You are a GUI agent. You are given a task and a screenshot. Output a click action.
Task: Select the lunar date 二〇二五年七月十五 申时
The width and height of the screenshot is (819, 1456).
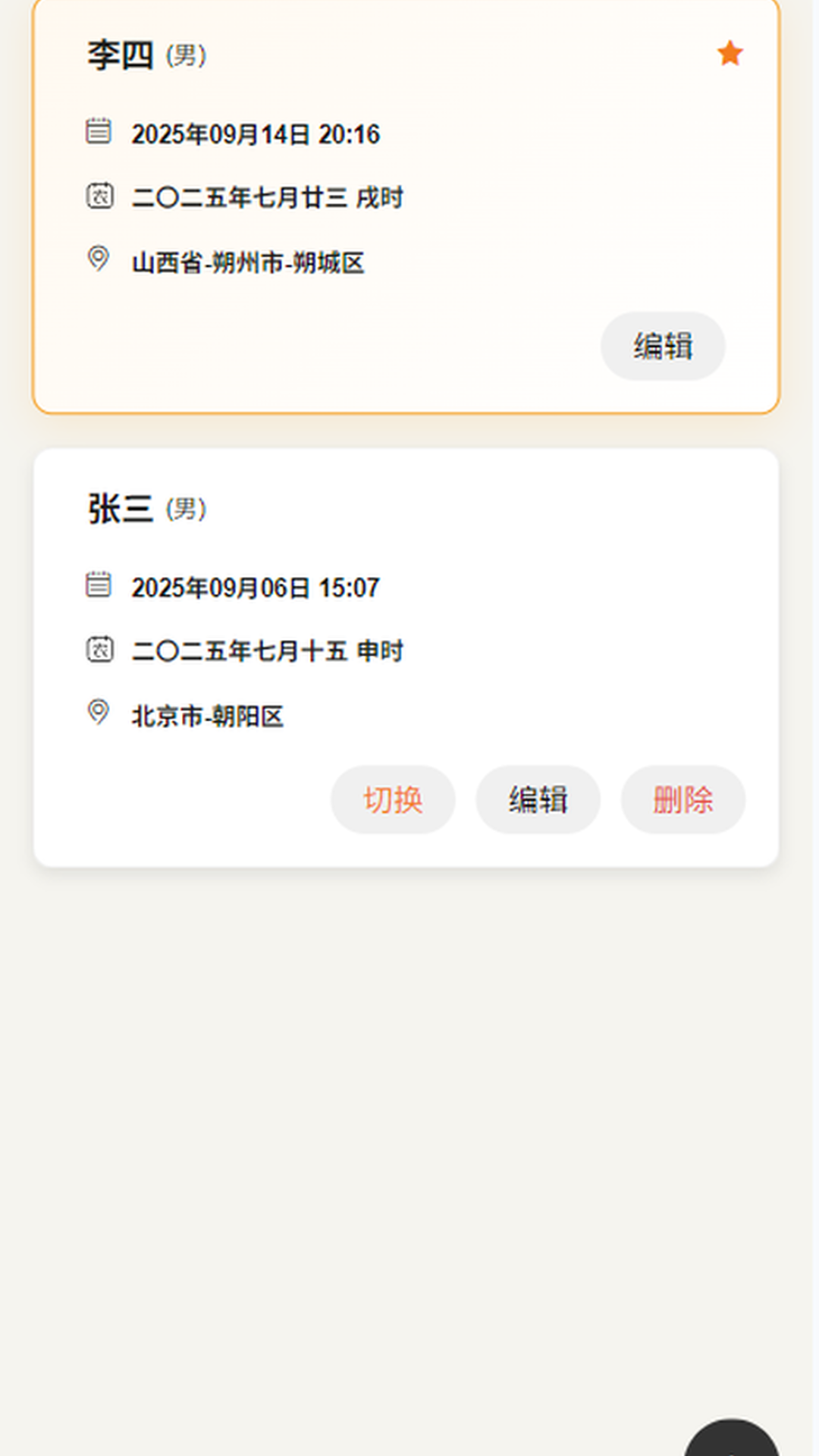click(x=268, y=651)
